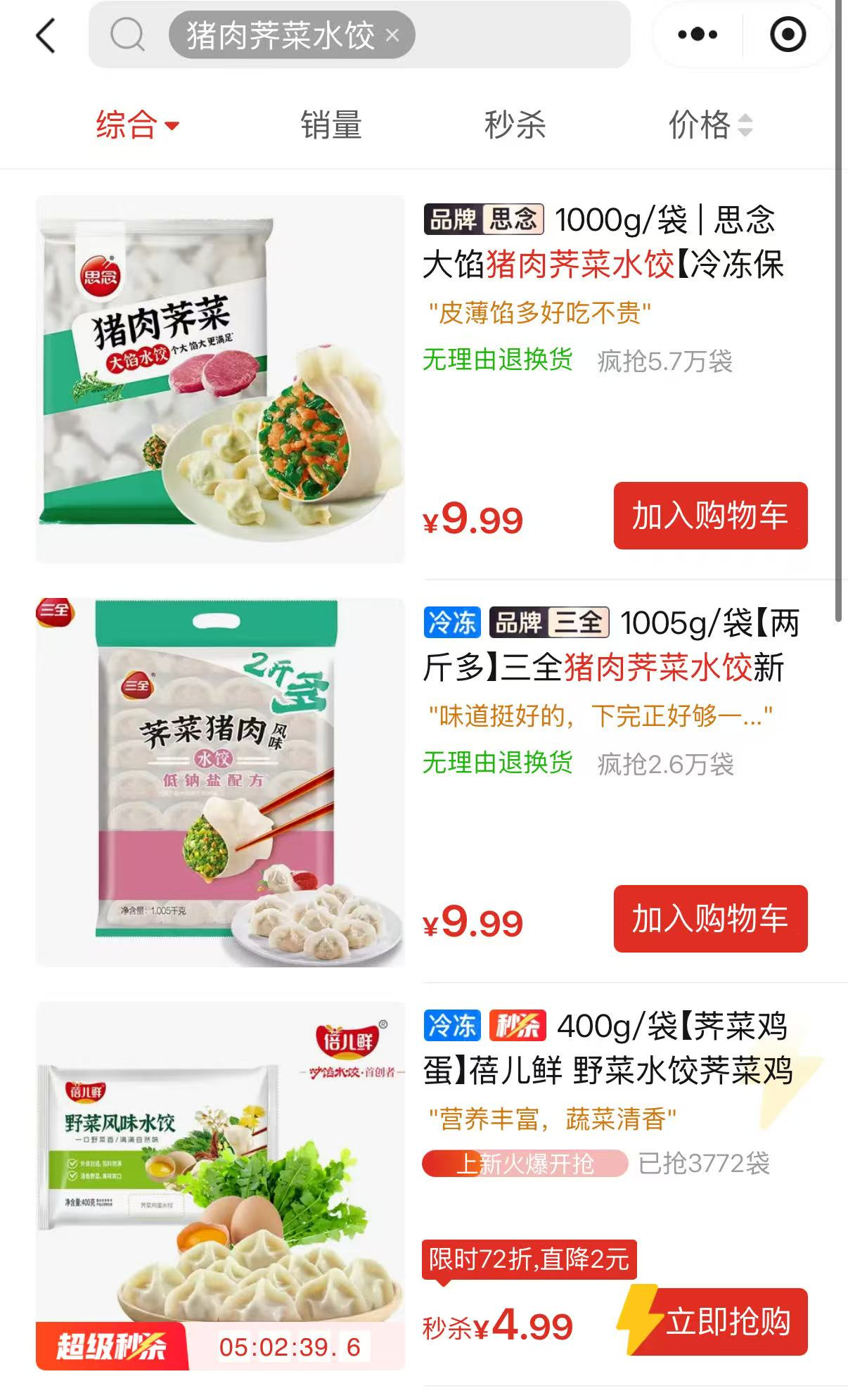Go back using the back arrow
848x1400 pixels.
pos(46,35)
